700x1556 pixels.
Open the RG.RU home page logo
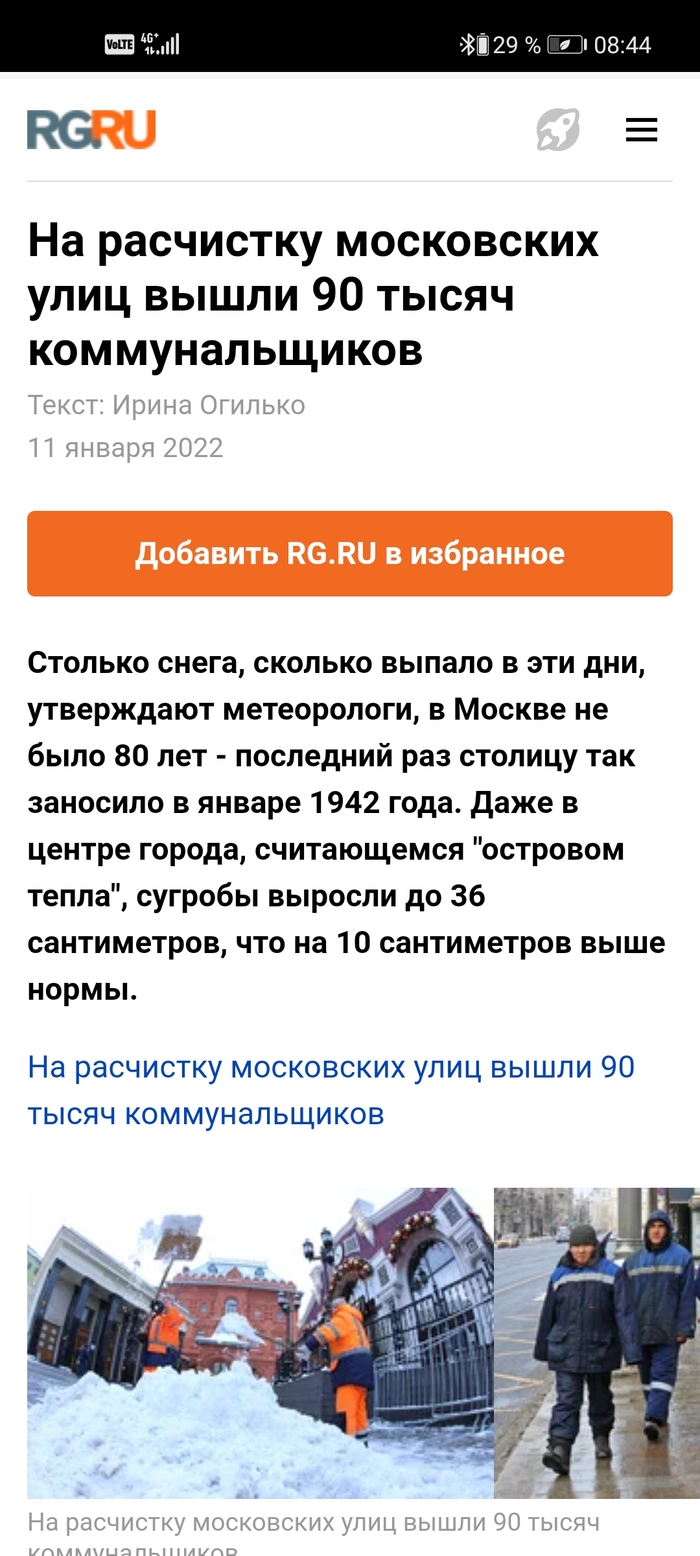[91, 130]
